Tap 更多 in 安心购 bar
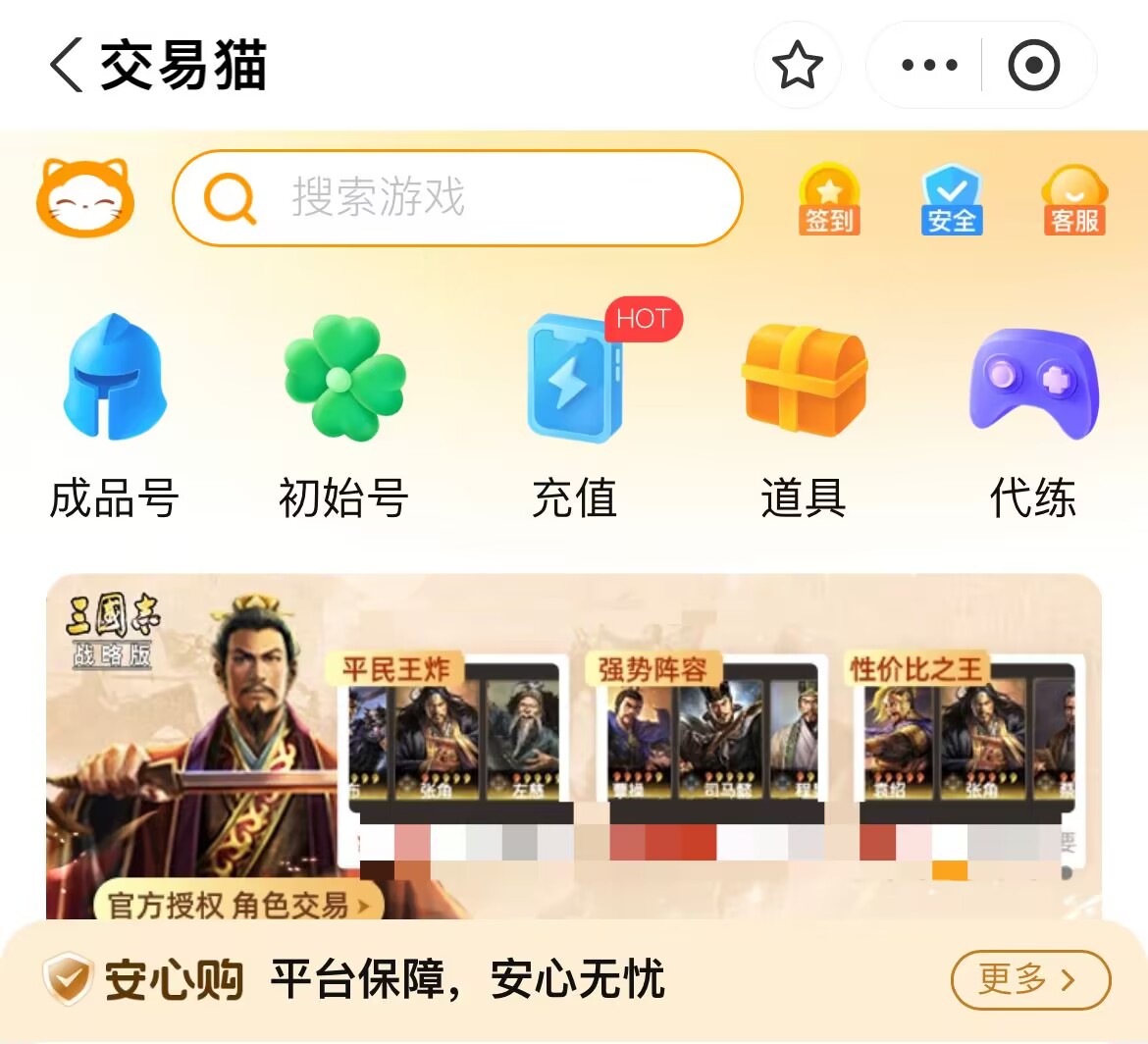The width and height of the screenshot is (1148, 1044). pyautogui.click(x=1029, y=979)
